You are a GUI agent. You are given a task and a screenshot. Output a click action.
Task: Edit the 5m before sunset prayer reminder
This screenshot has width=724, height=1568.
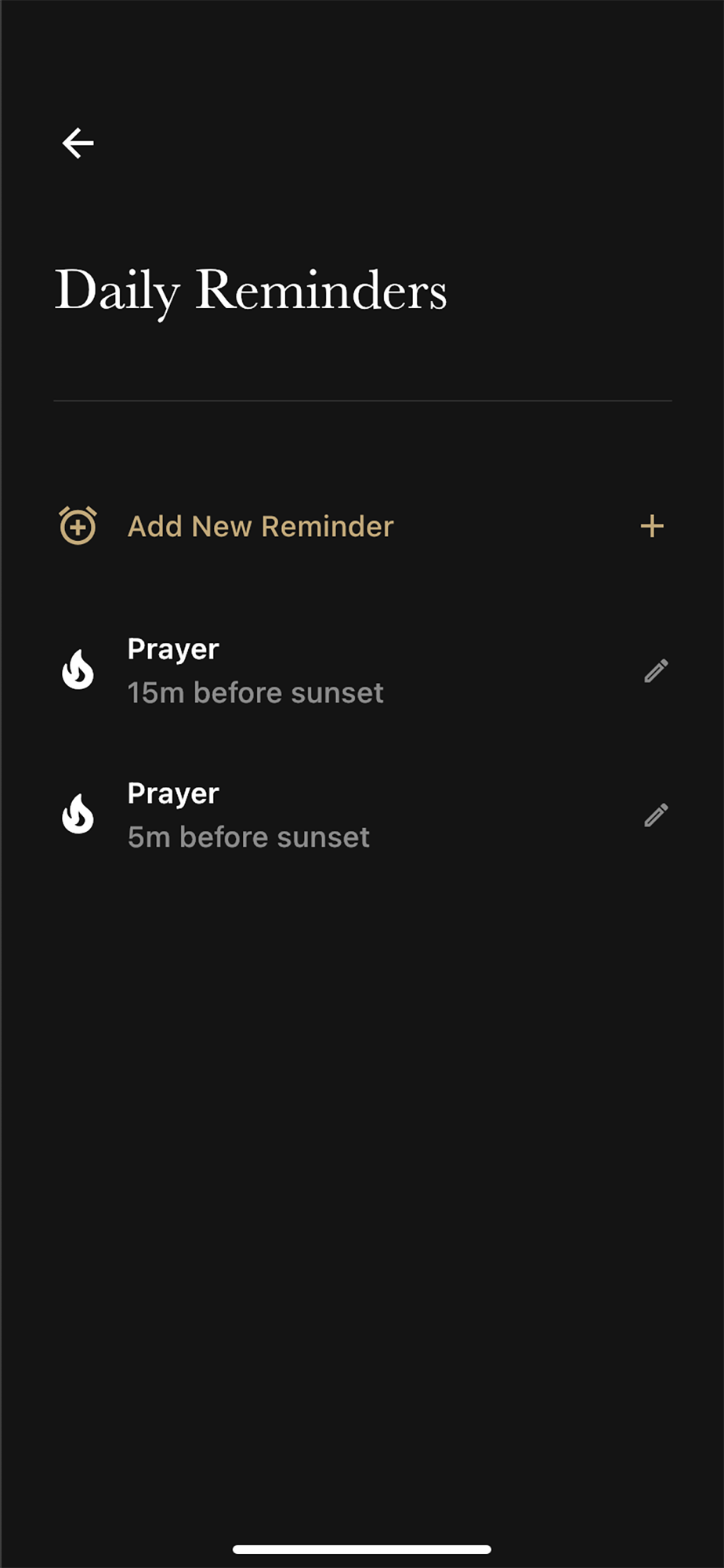point(656,815)
